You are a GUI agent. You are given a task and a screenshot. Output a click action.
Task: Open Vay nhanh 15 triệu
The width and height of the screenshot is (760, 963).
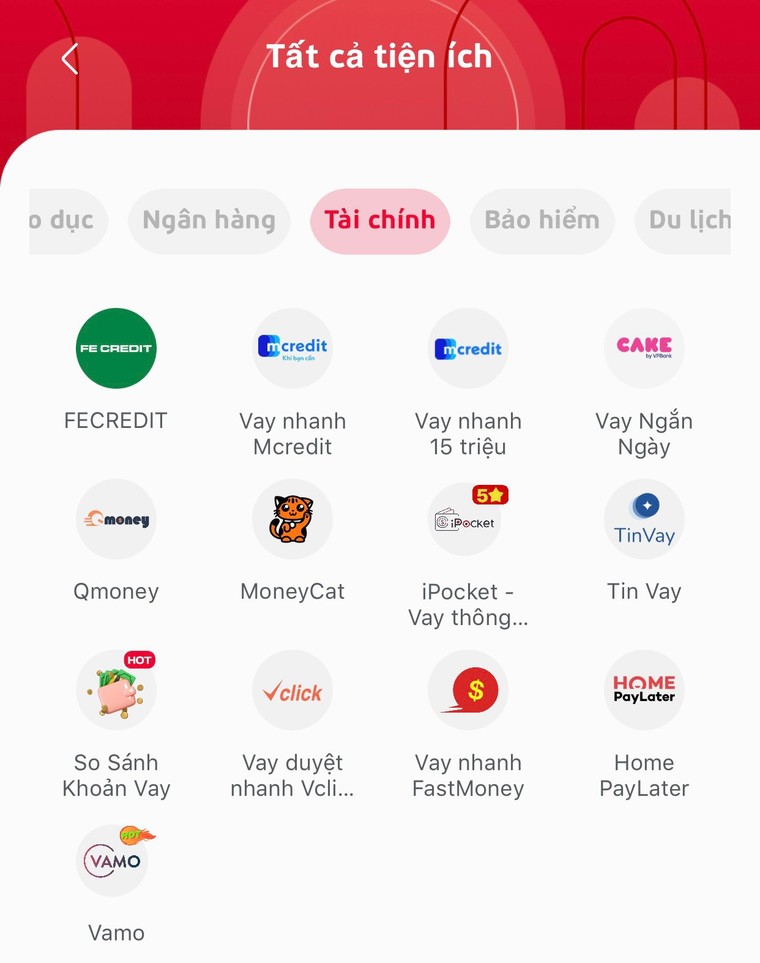coord(468,348)
